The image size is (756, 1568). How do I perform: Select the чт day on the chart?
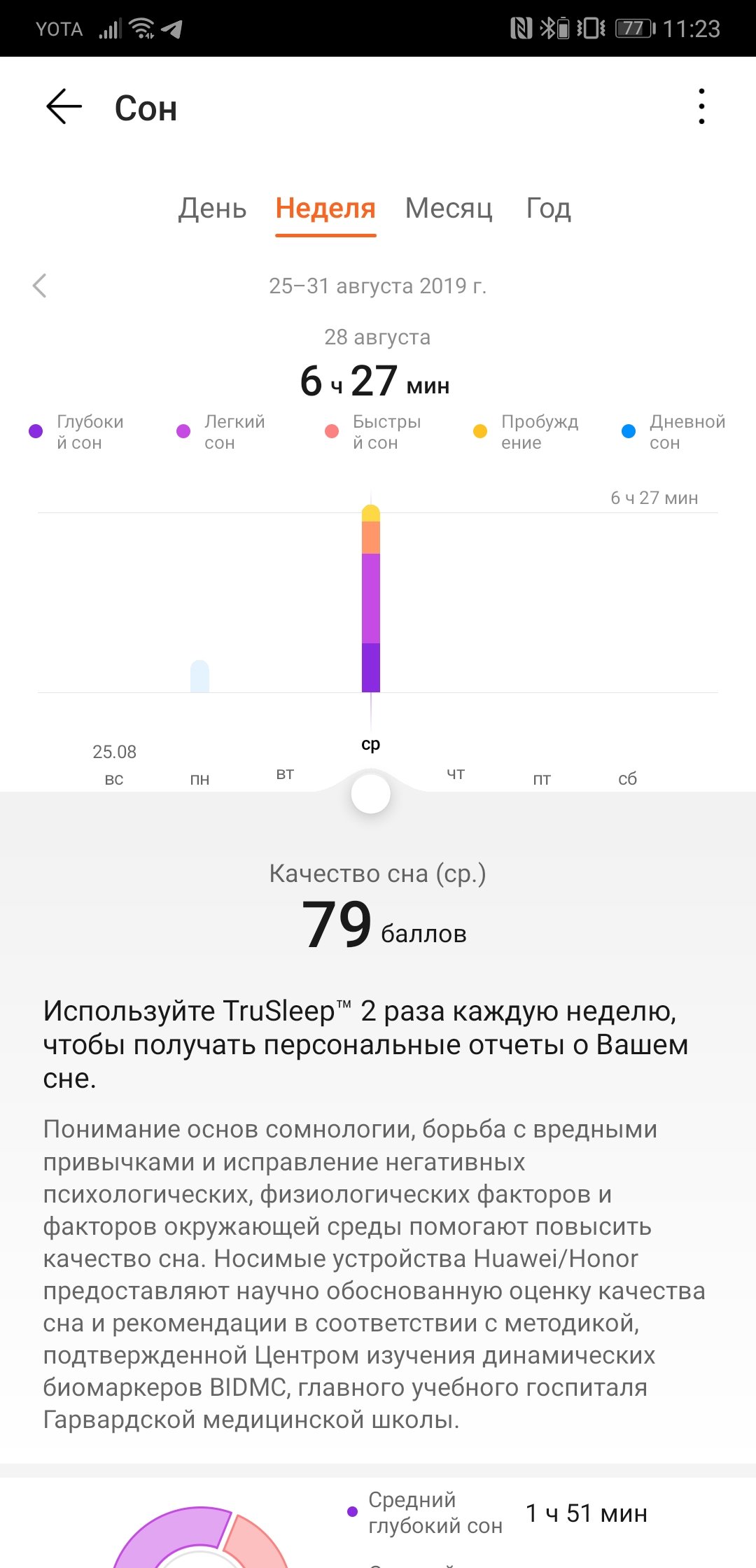456,773
